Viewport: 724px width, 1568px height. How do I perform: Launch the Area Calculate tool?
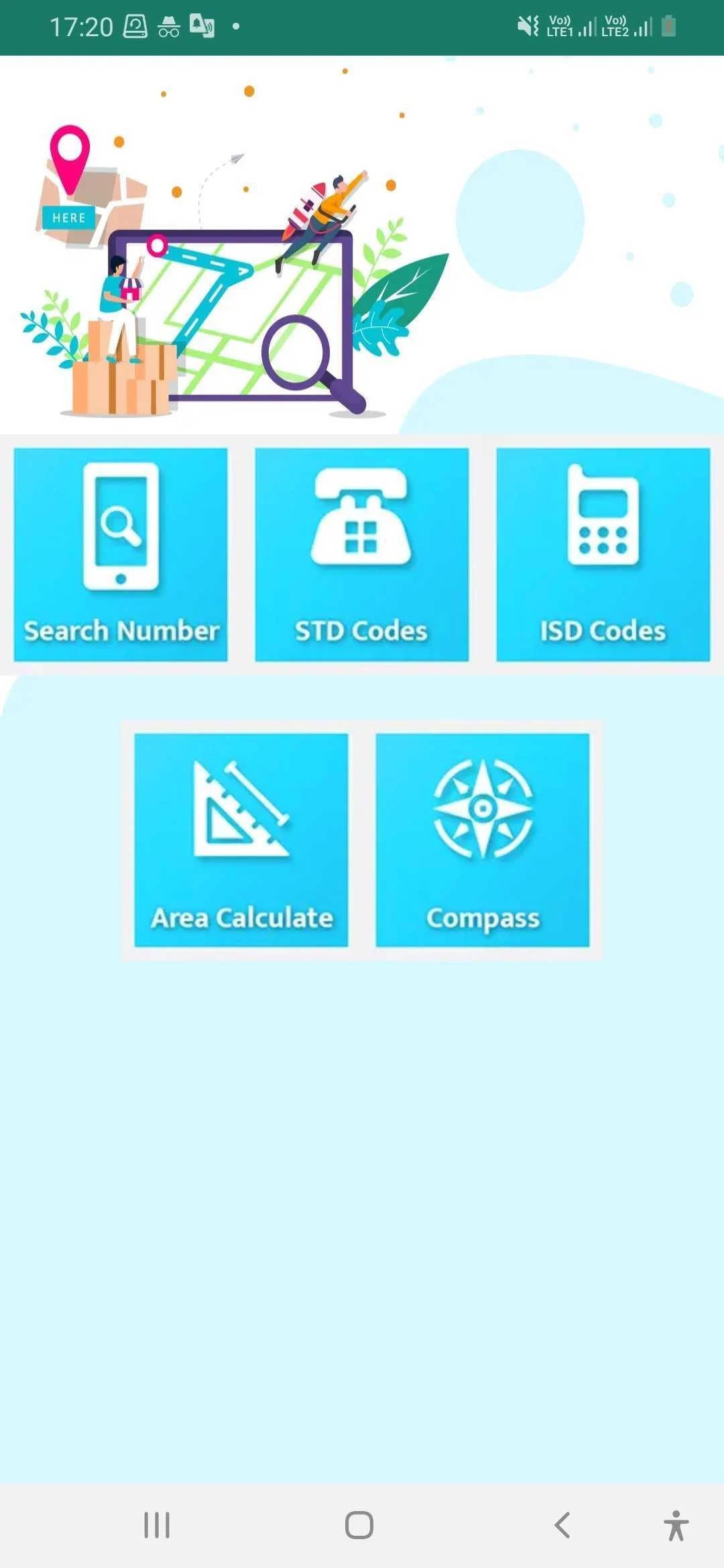pyautogui.click(x=241, y=840)
